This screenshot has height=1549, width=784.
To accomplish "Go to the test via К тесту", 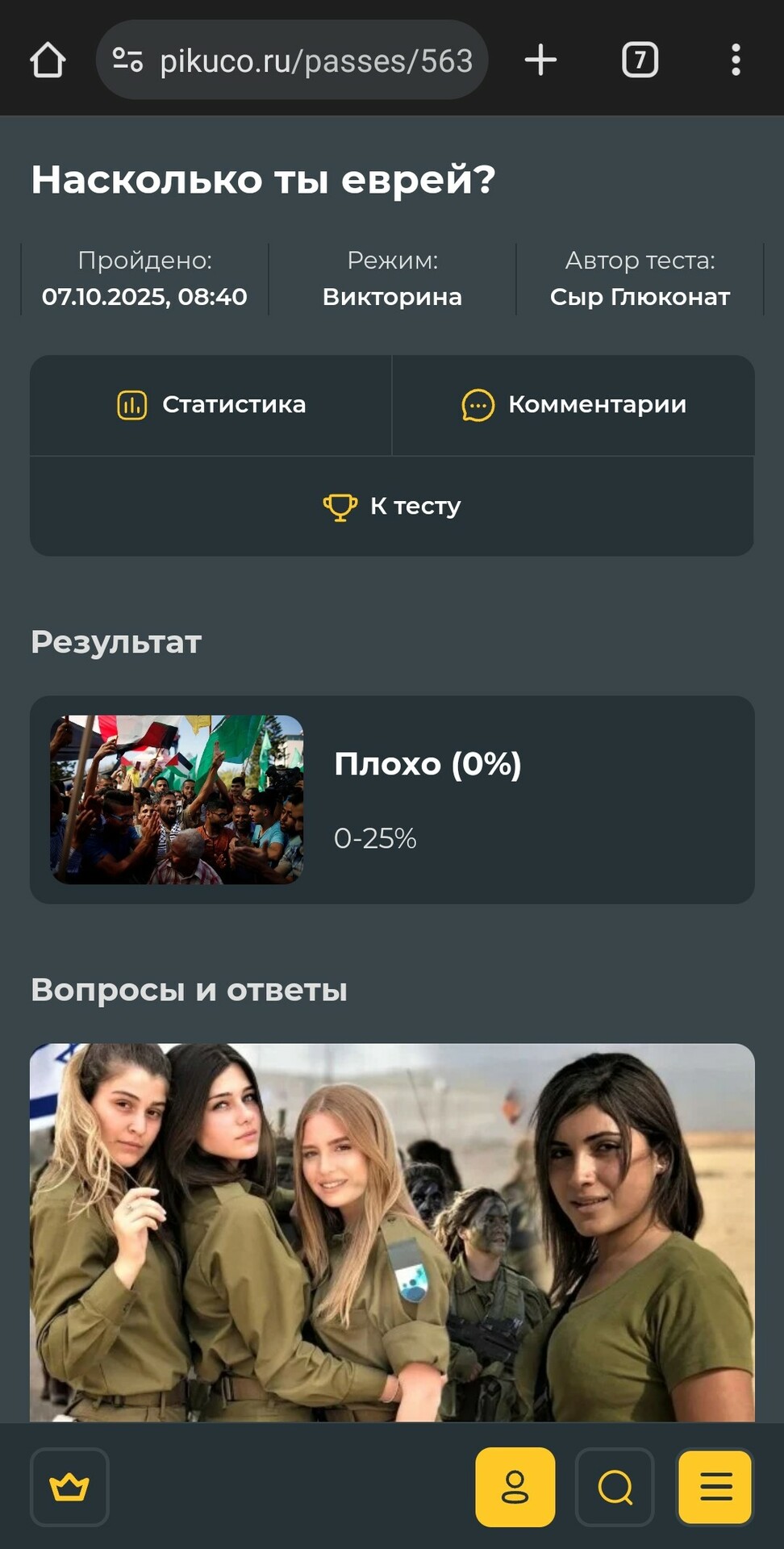I will [392, 507].
